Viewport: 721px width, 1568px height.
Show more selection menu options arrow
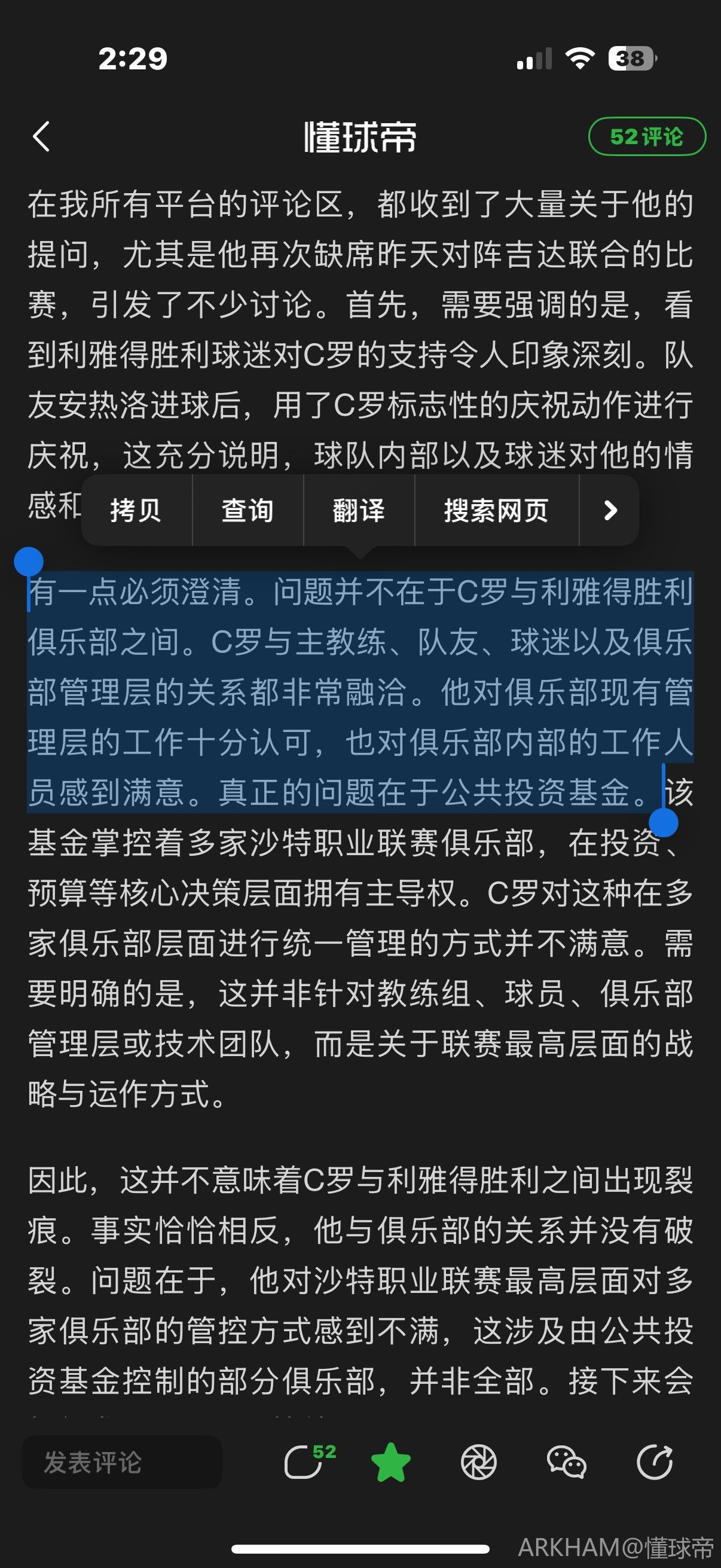click(x=610, y=510)
